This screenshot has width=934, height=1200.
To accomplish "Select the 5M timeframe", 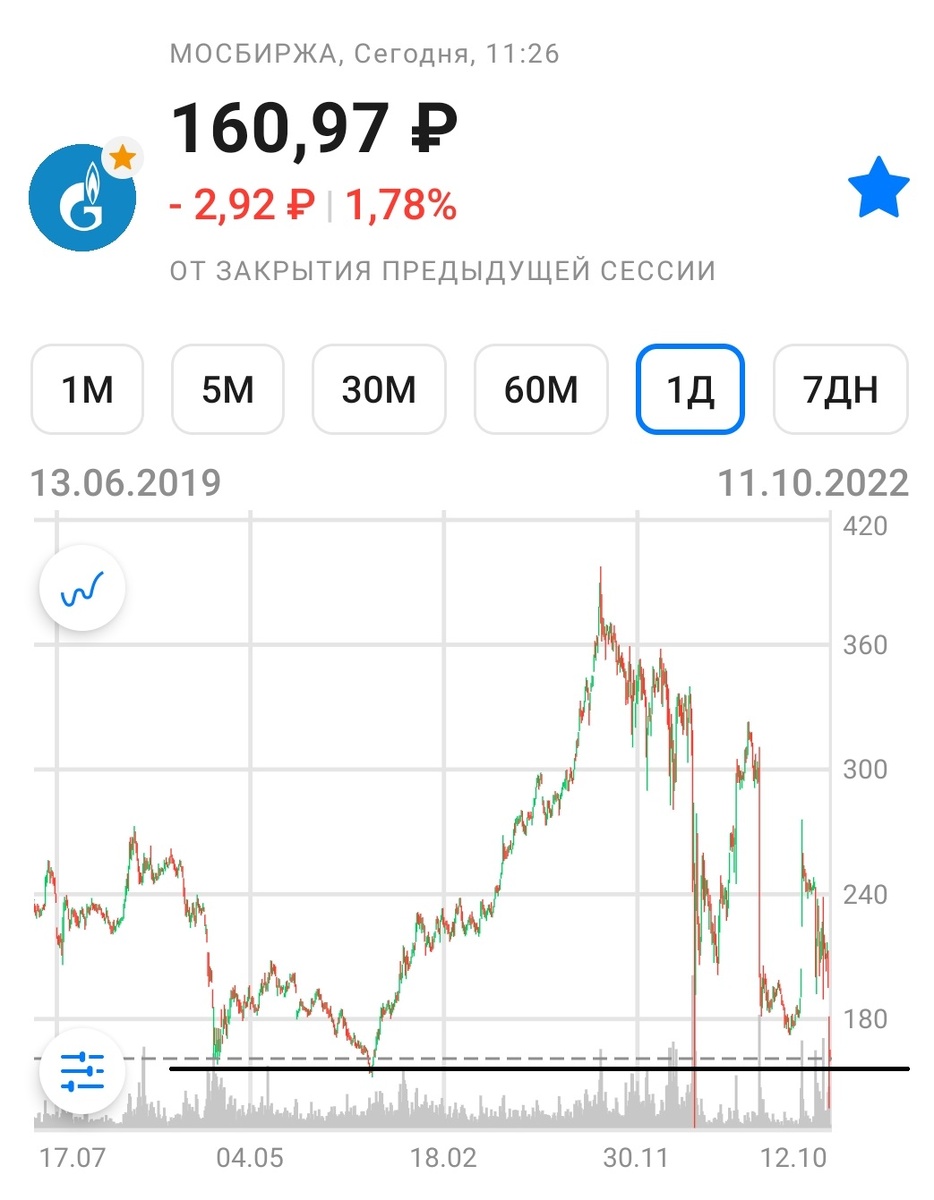I will point(227,389).
